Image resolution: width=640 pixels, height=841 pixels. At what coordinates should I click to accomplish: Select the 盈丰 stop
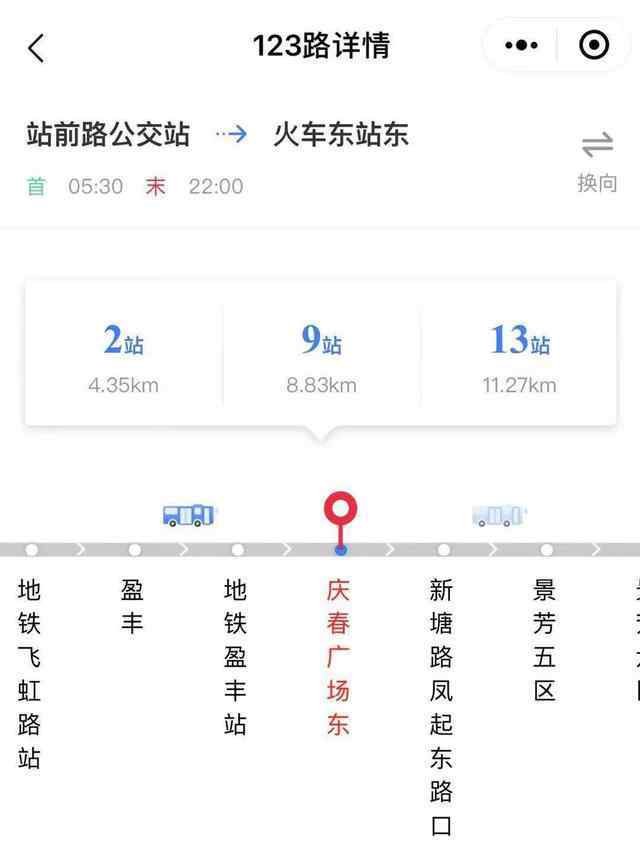(133, 607)
